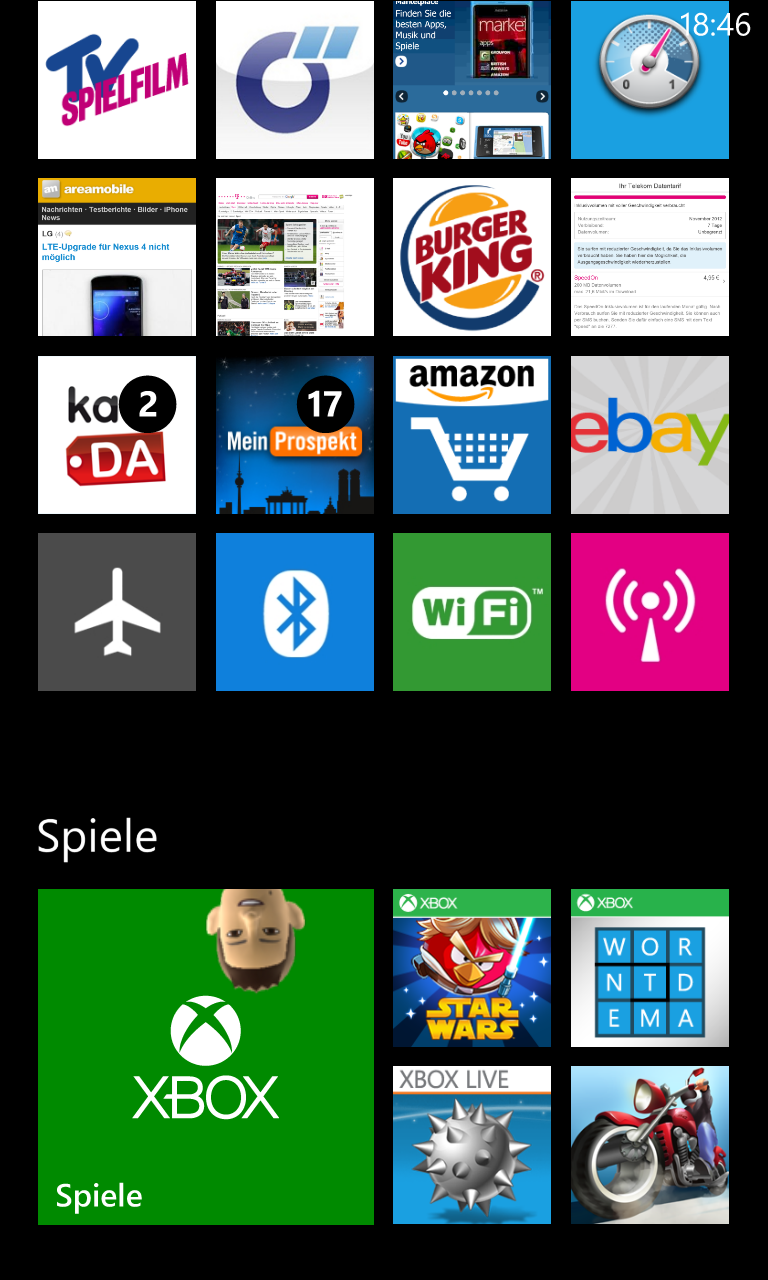This screenshot has height=1280, width=768.
Task: Open the TV Spielfilm tile
Action: click(117, 80)
